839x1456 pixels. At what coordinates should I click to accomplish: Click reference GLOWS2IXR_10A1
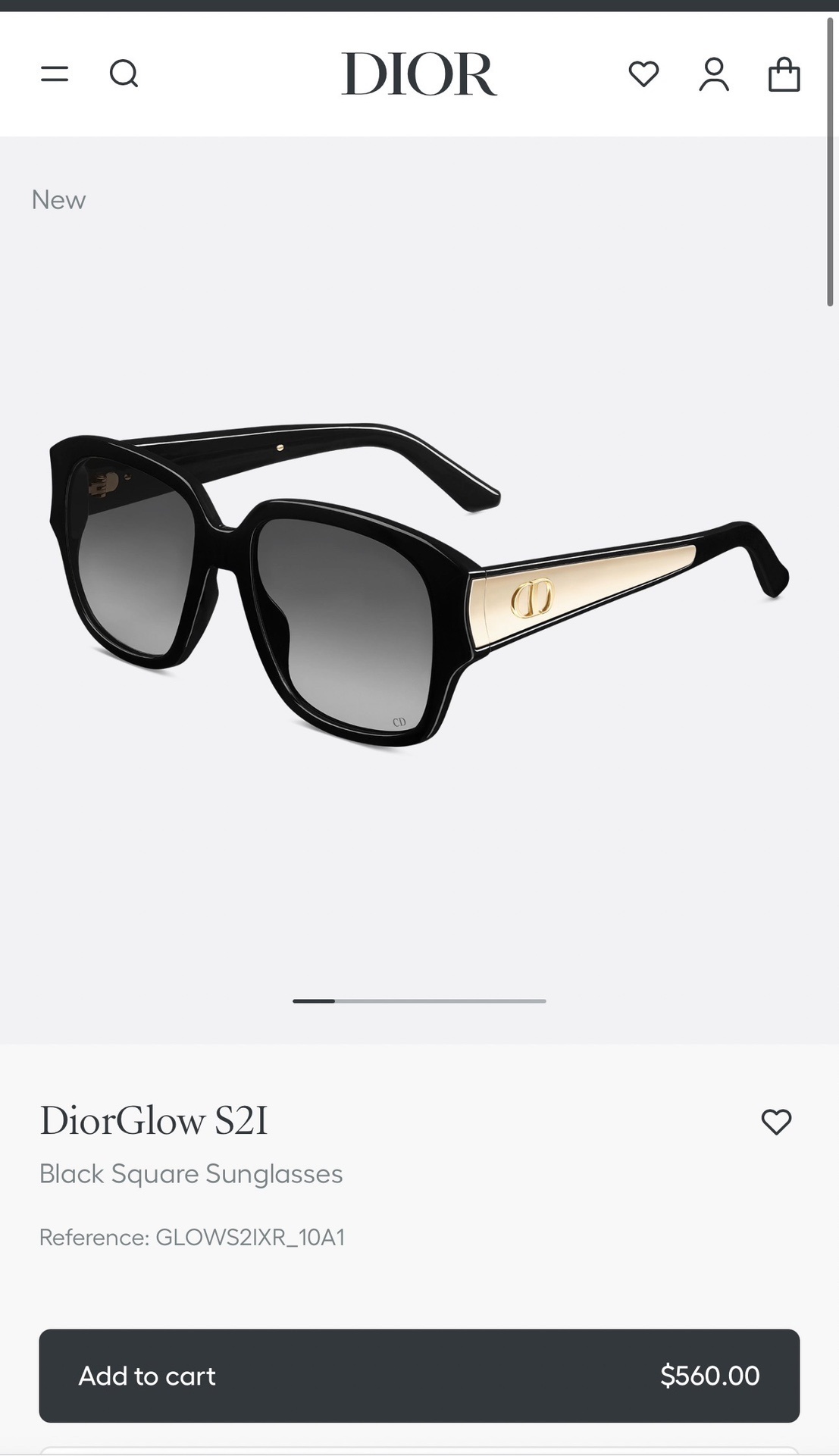tap(193, 1238)
